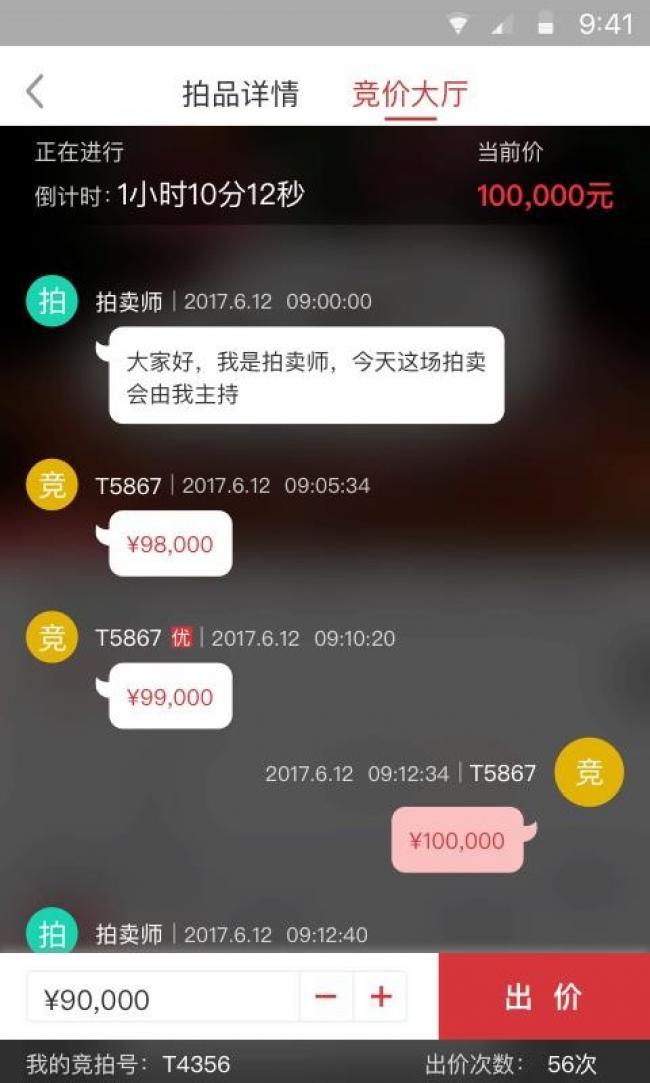This screenshot has height=1083, width=650.
Task: Select the 竞价大厅 tab
Action: [410, 93]
